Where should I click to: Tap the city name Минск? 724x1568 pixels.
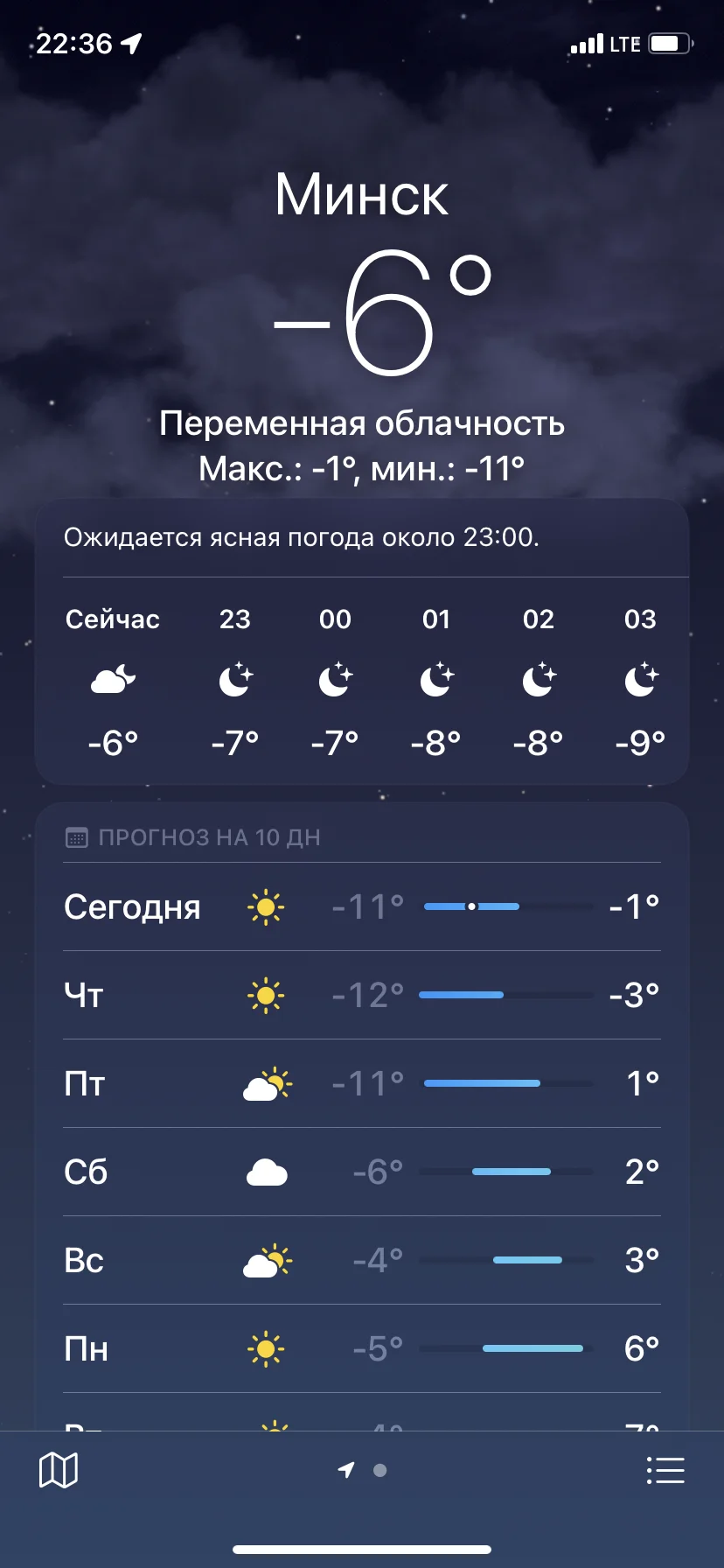[x=362, y=194]
